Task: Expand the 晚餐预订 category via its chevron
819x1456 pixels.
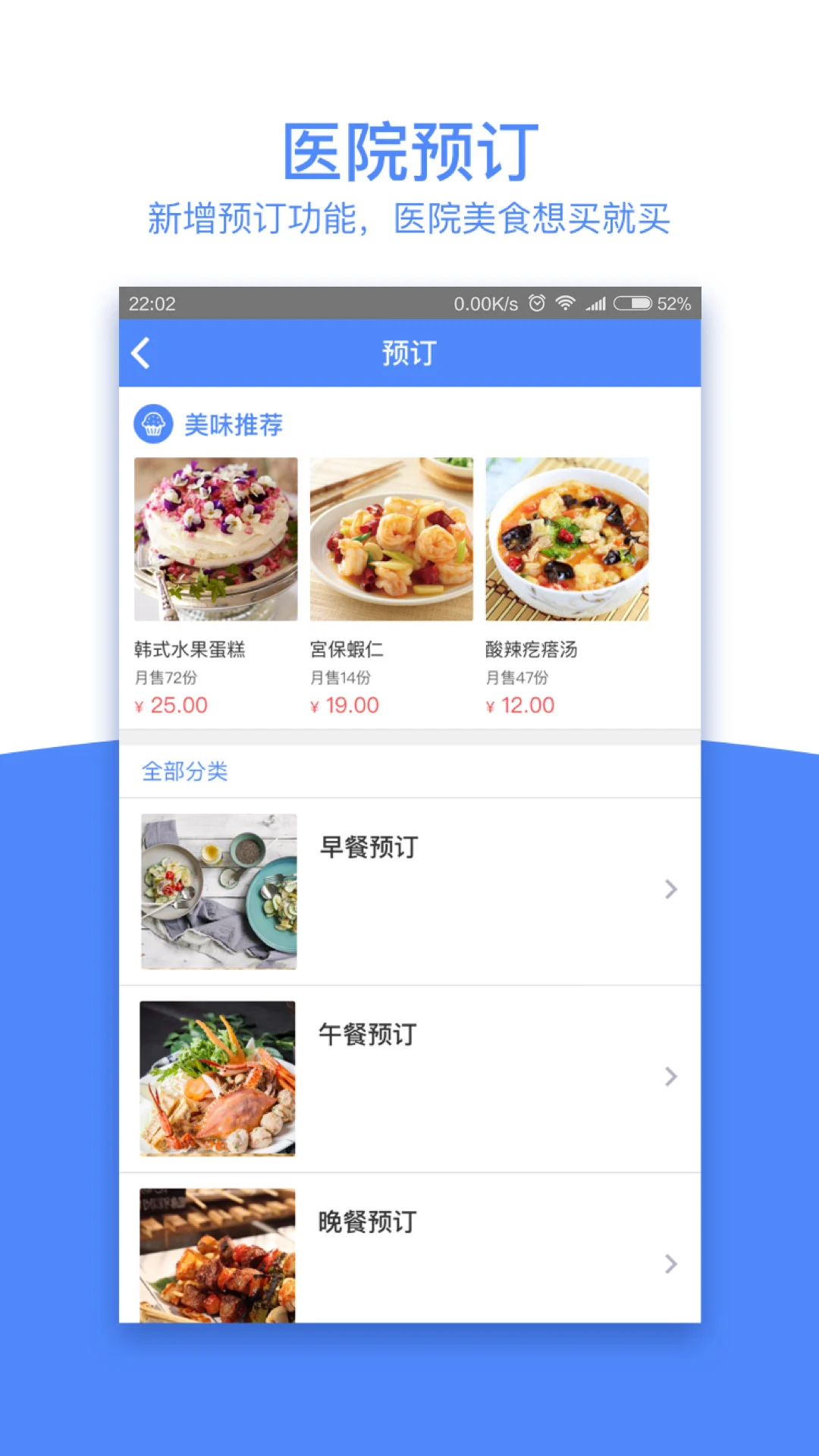Action: coord(670,1264)
